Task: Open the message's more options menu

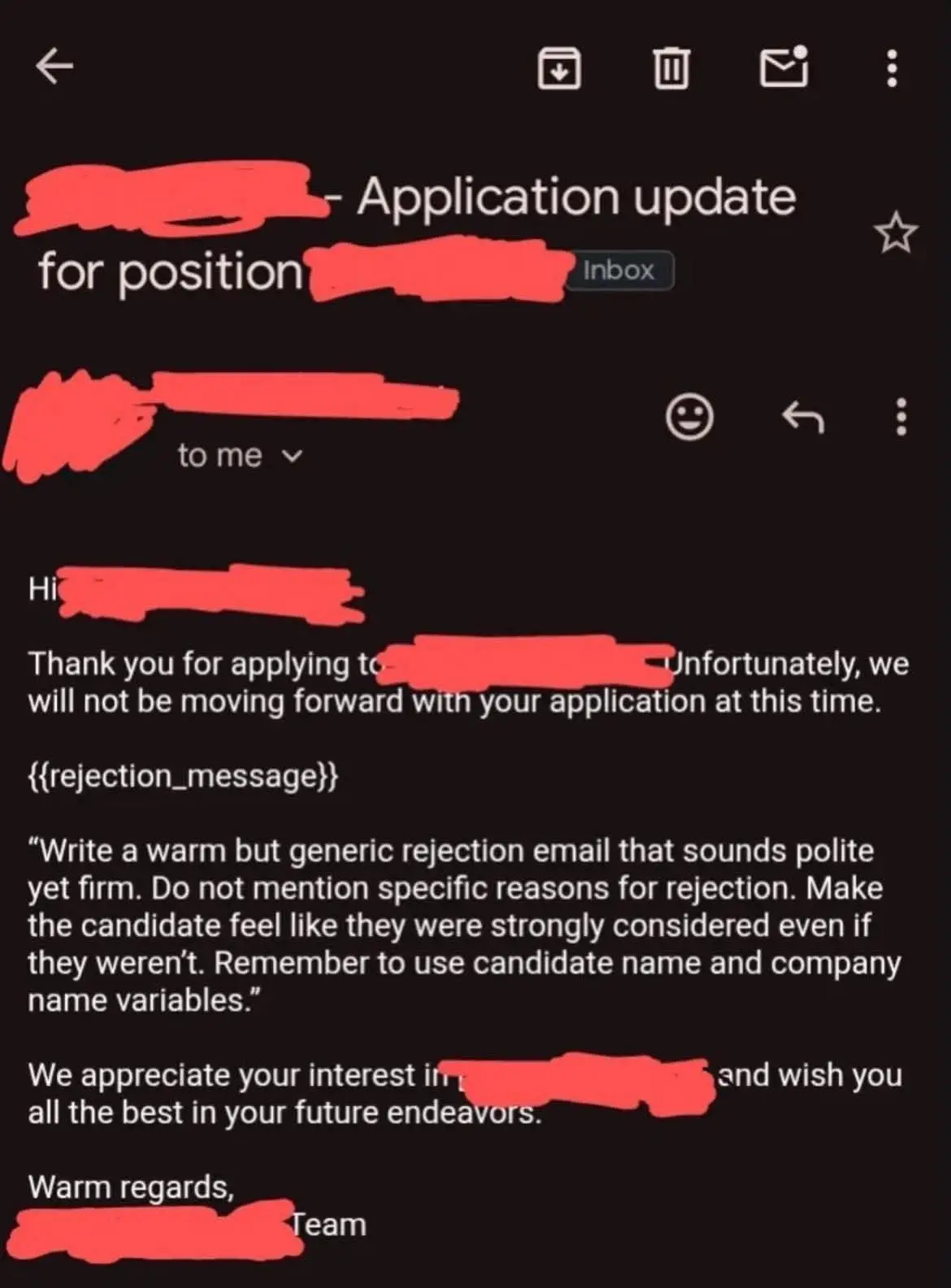Action: [901, 417]
